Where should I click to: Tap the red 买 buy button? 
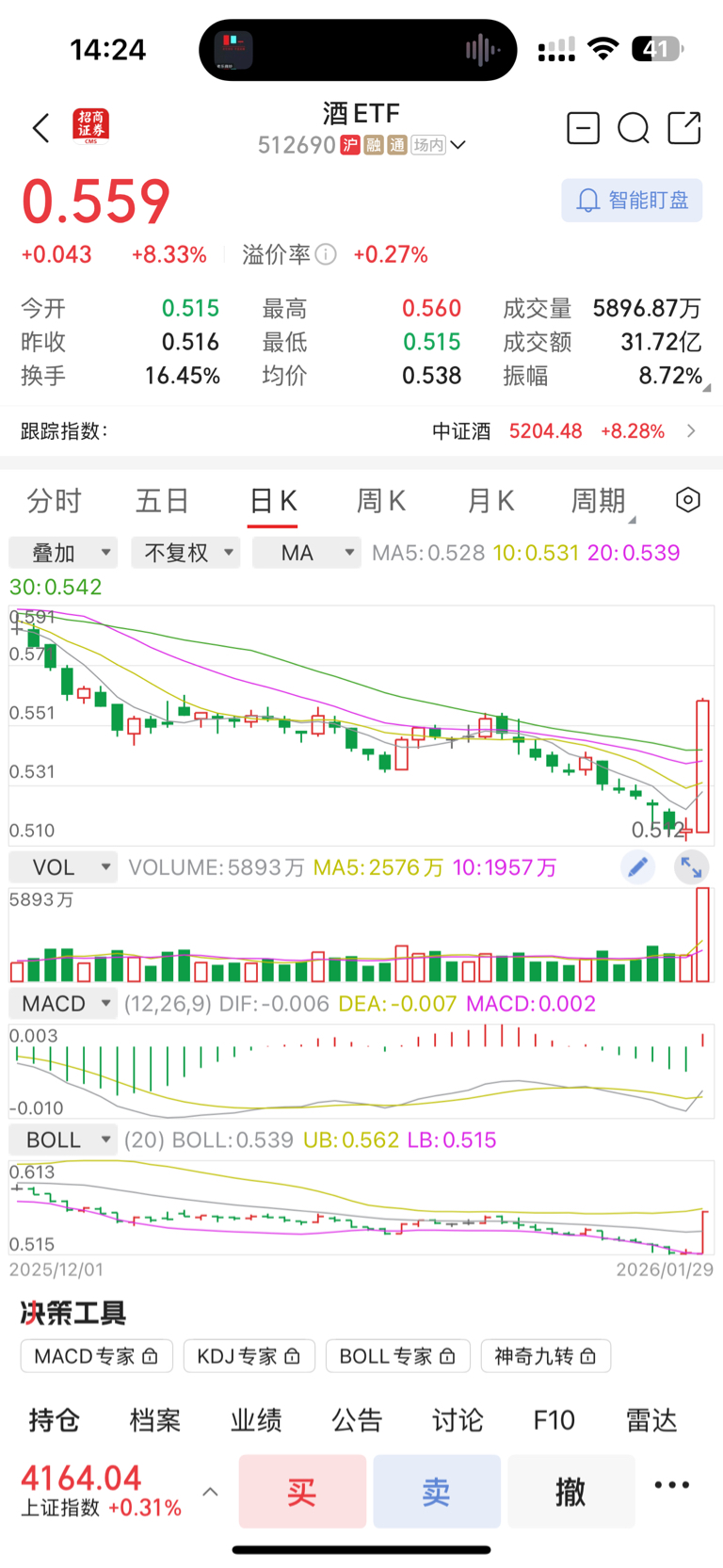coord(302,1492)
